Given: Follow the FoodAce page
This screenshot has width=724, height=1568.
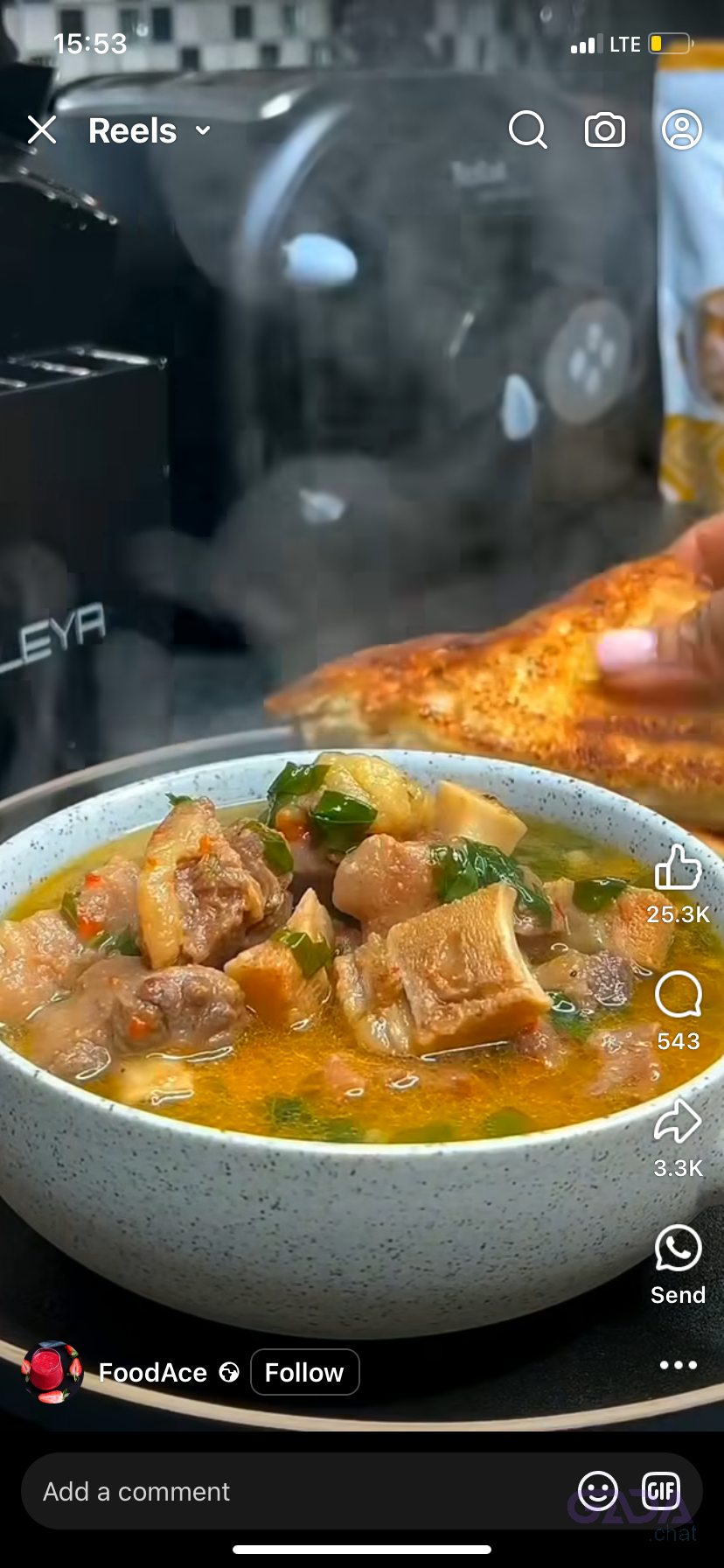Looking at the screenshot, I should point(304,1372).
